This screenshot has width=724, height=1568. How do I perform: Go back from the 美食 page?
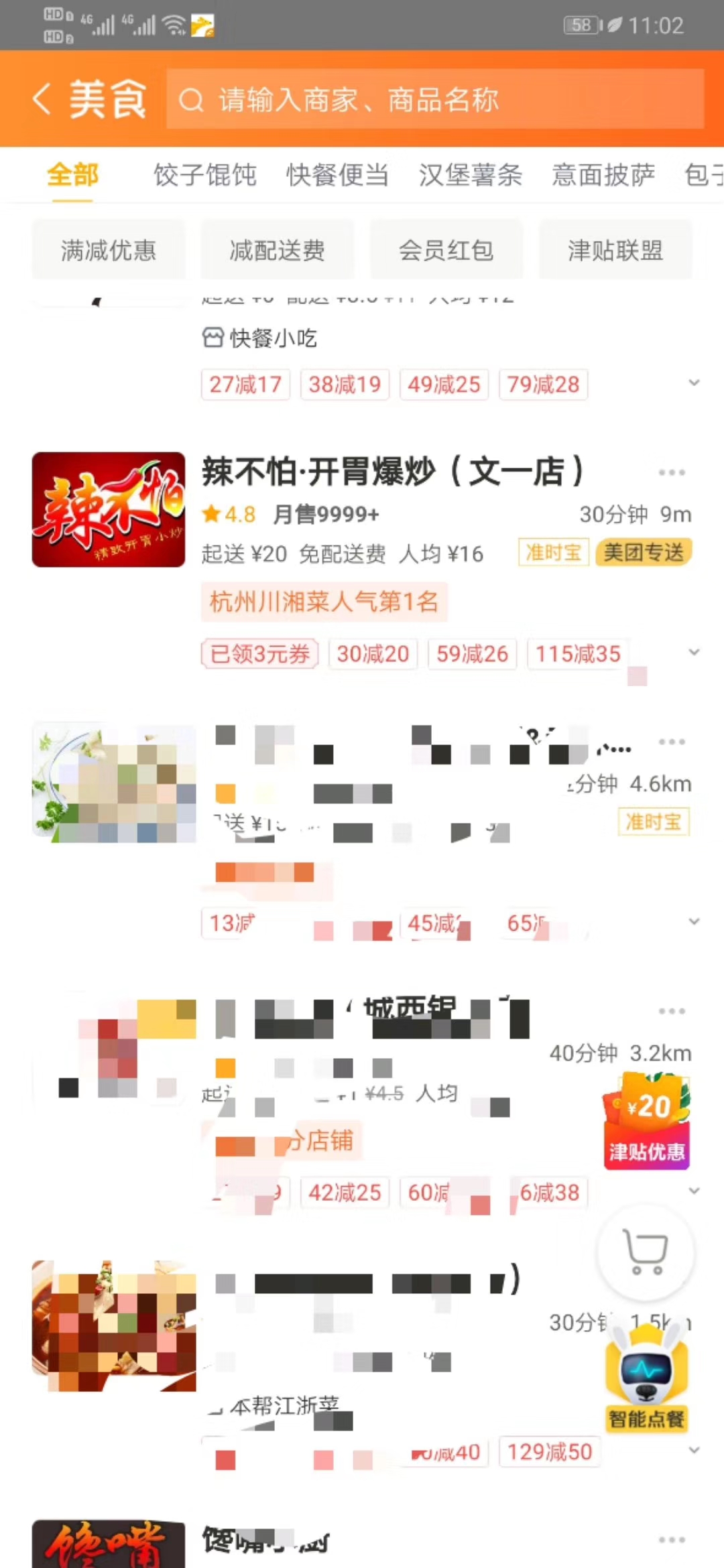pyautogui.click(x=42, y=99)
